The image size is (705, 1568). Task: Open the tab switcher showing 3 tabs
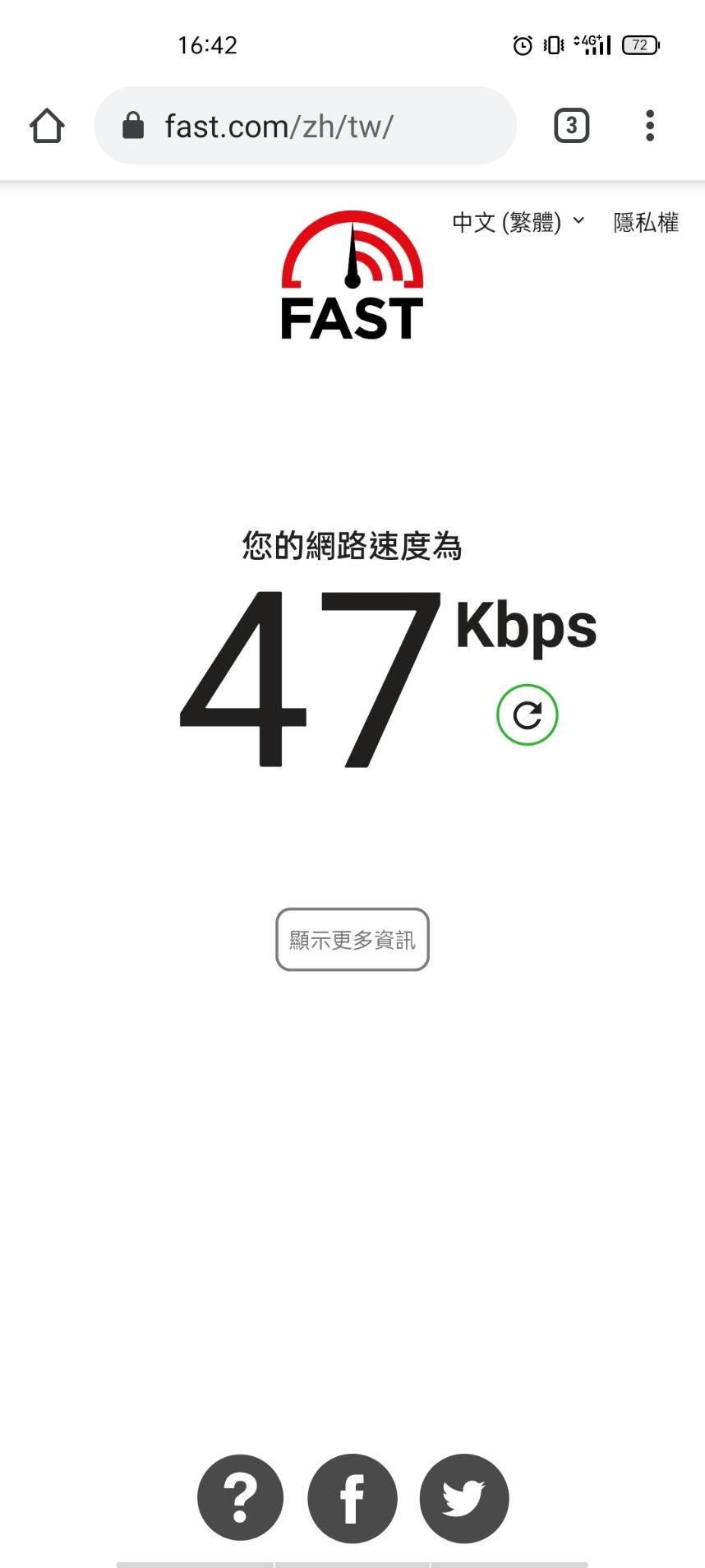[571, 126]
